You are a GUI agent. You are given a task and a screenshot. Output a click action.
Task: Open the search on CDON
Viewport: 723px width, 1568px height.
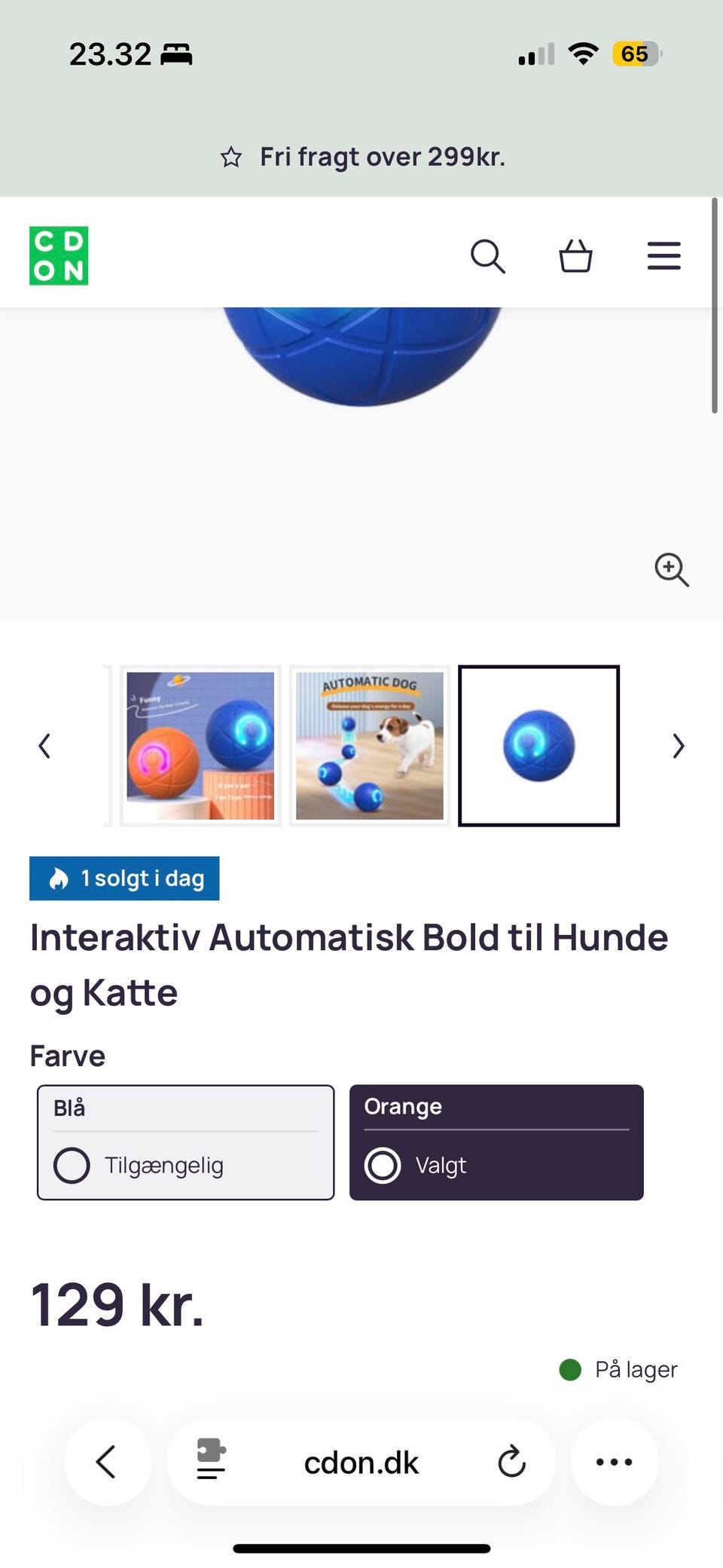488,256
